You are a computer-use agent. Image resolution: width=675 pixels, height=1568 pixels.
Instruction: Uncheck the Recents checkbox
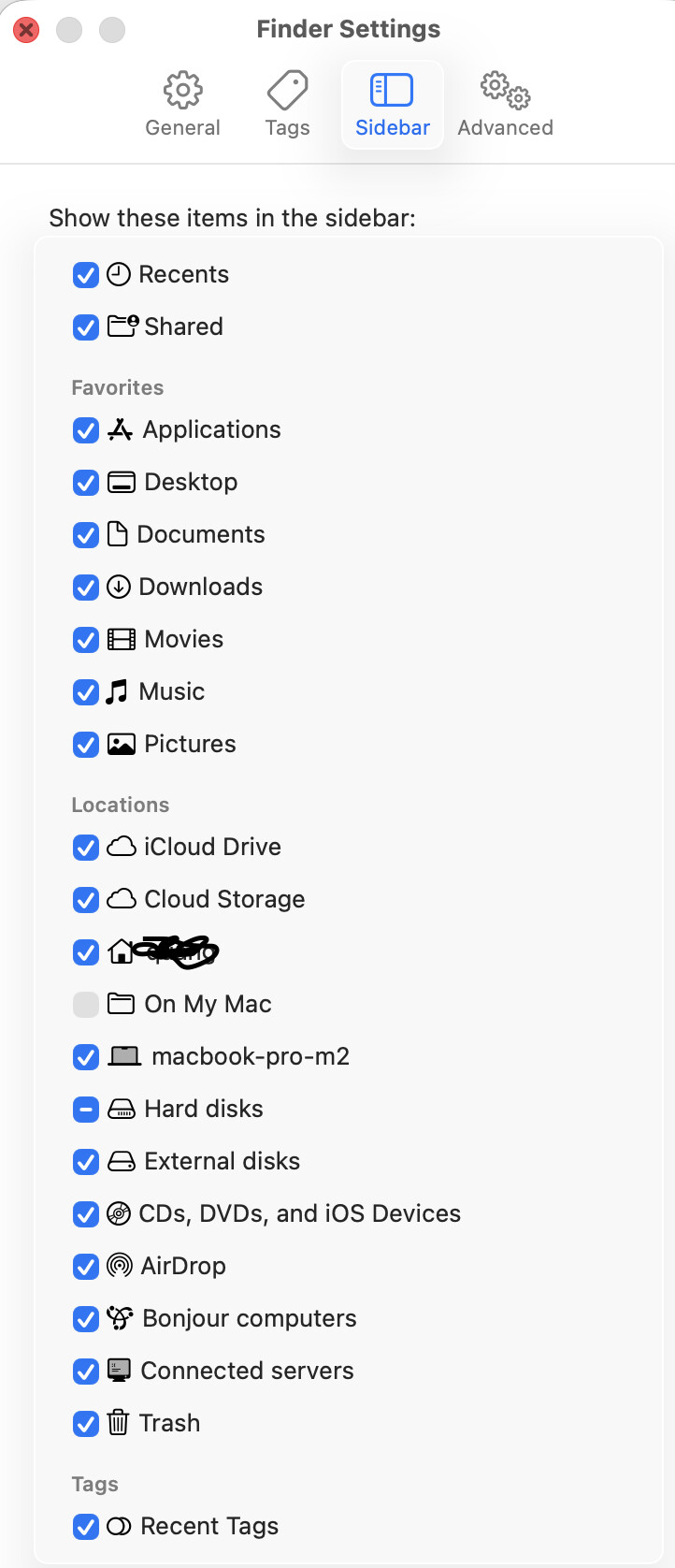point(86,275)
